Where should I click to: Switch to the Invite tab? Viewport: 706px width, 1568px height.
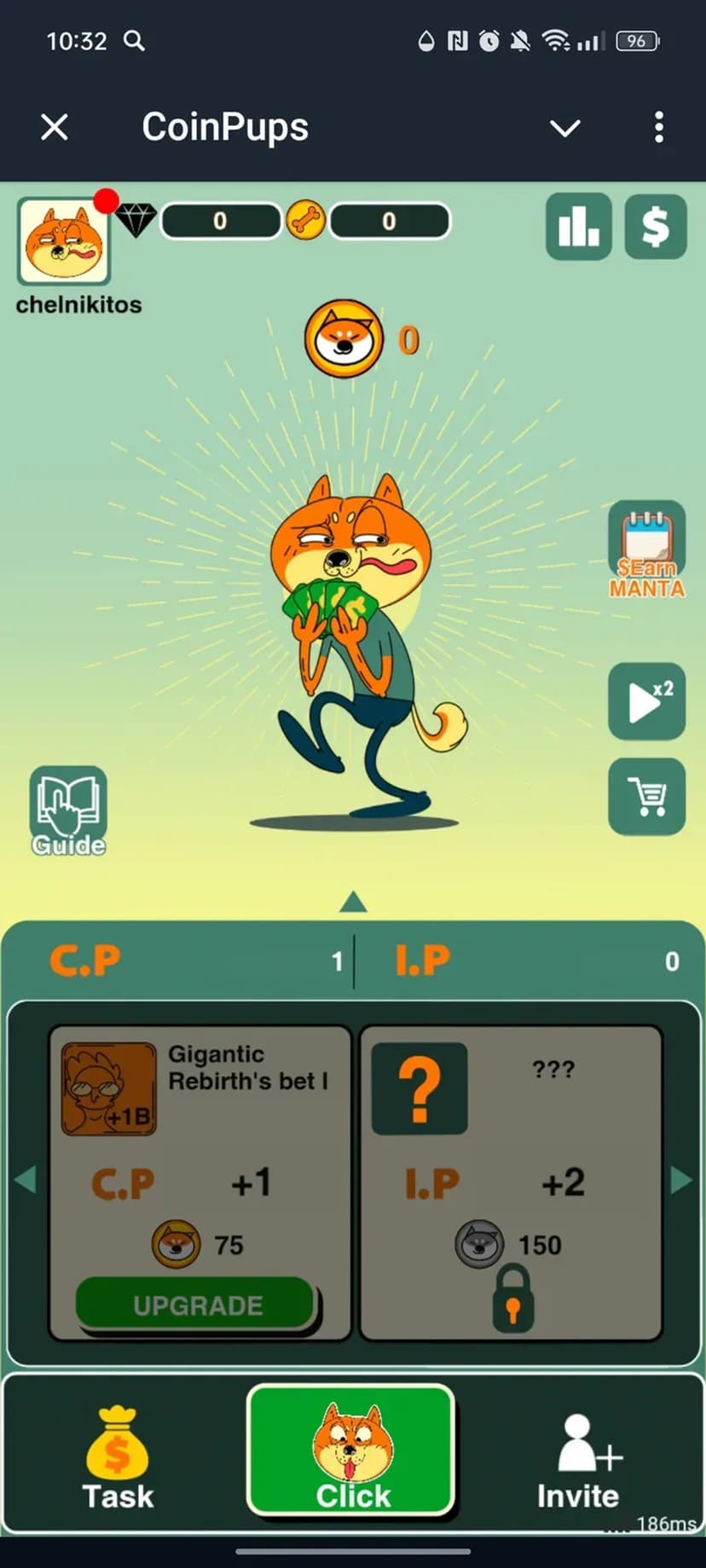click(578, 1459)
